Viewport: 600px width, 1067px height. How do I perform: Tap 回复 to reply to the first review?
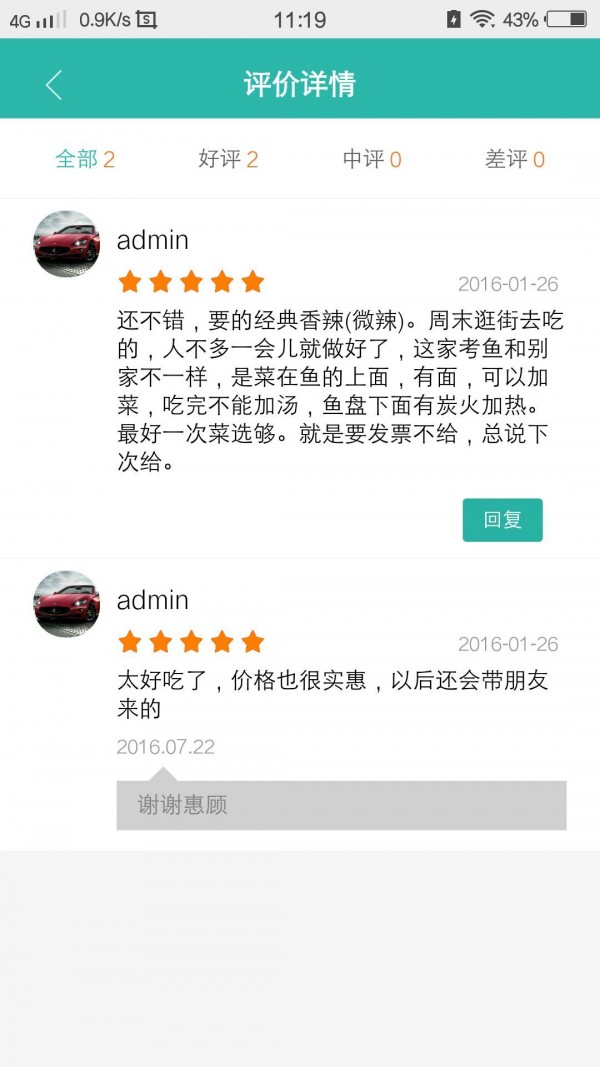[502, 520]
